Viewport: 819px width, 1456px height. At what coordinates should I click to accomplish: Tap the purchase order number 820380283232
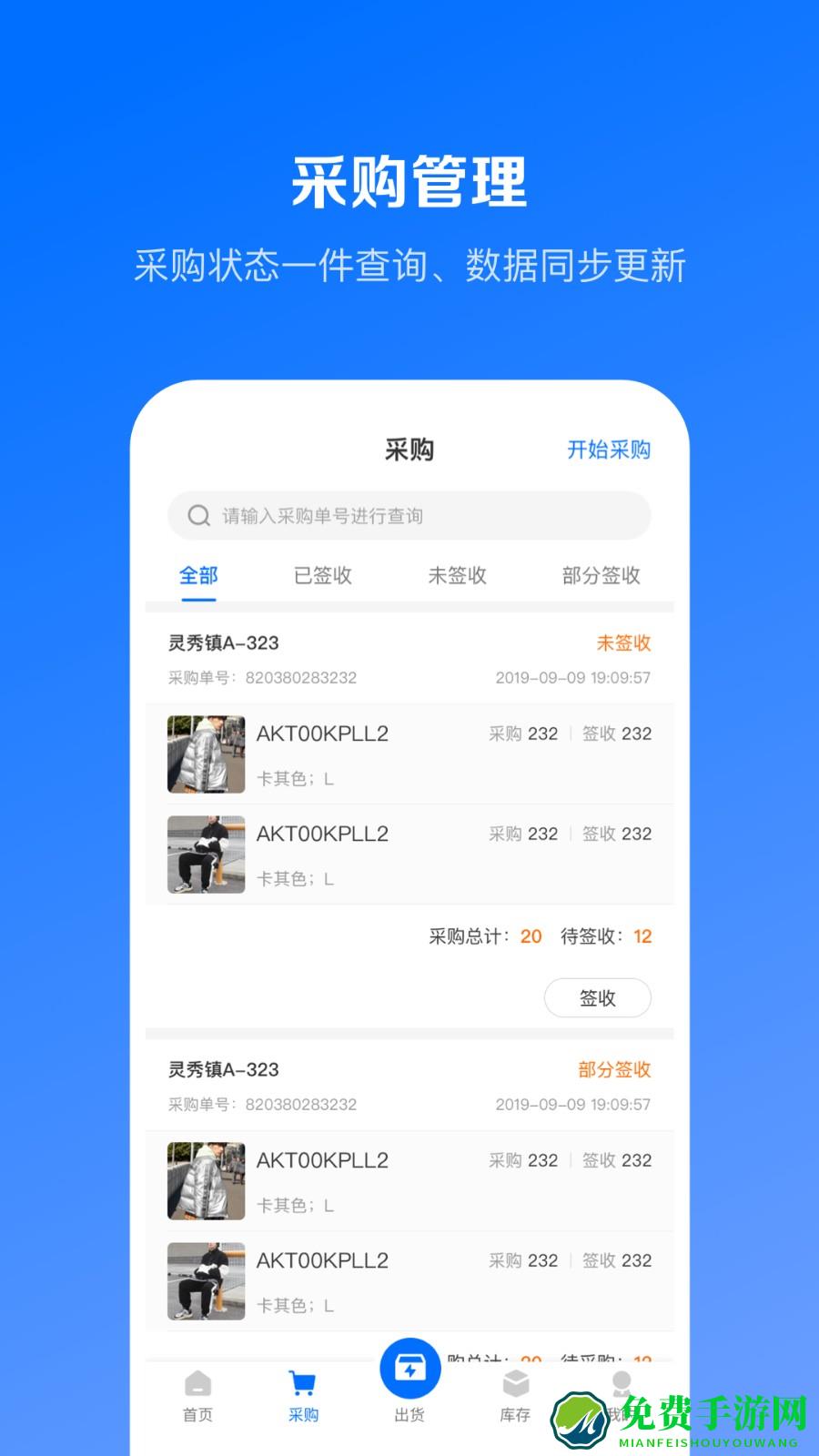(x=300, y=678)
